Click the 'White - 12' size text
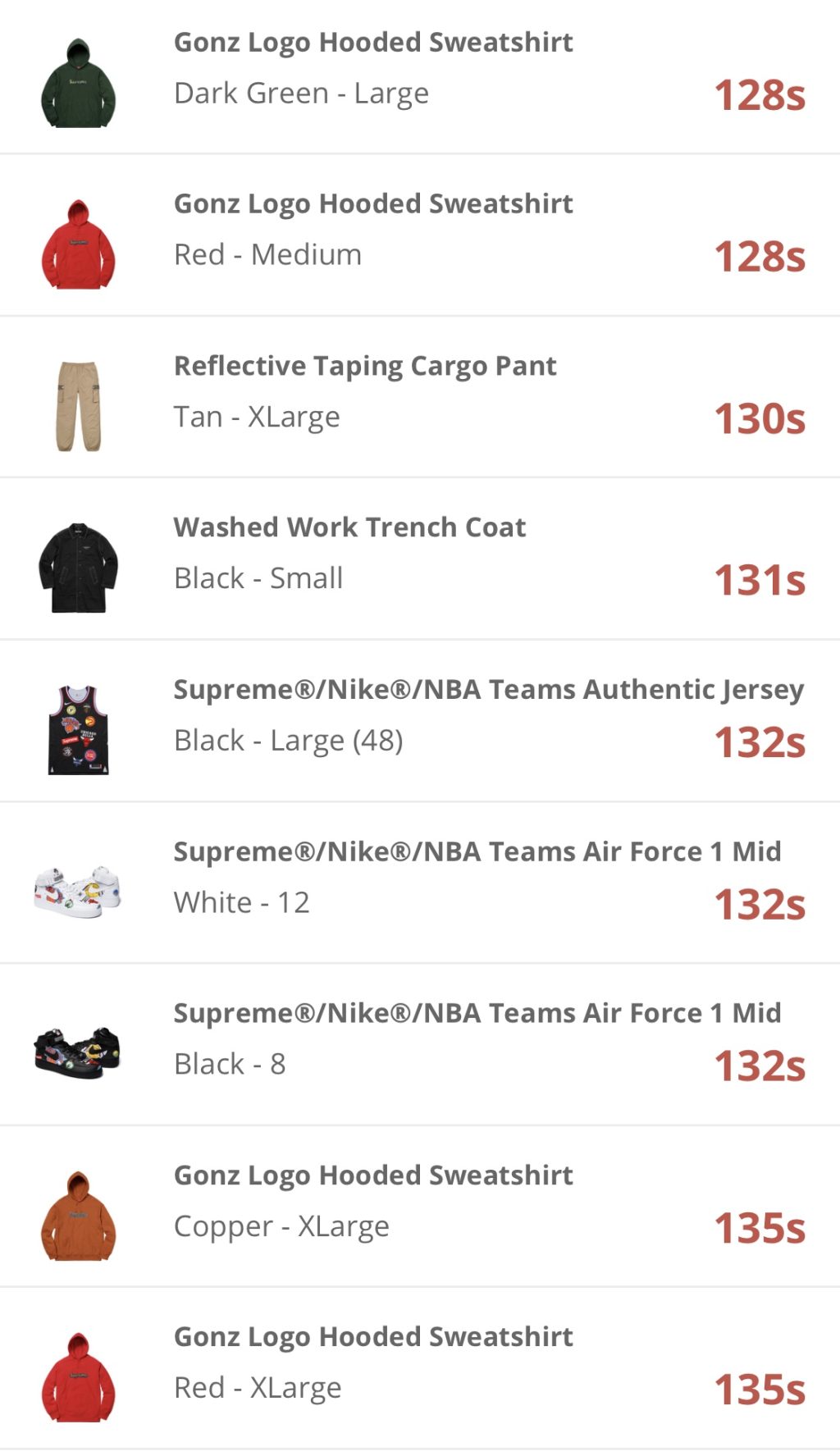The width and height of the screenshot is (840, 1456). tap(241, 901)
